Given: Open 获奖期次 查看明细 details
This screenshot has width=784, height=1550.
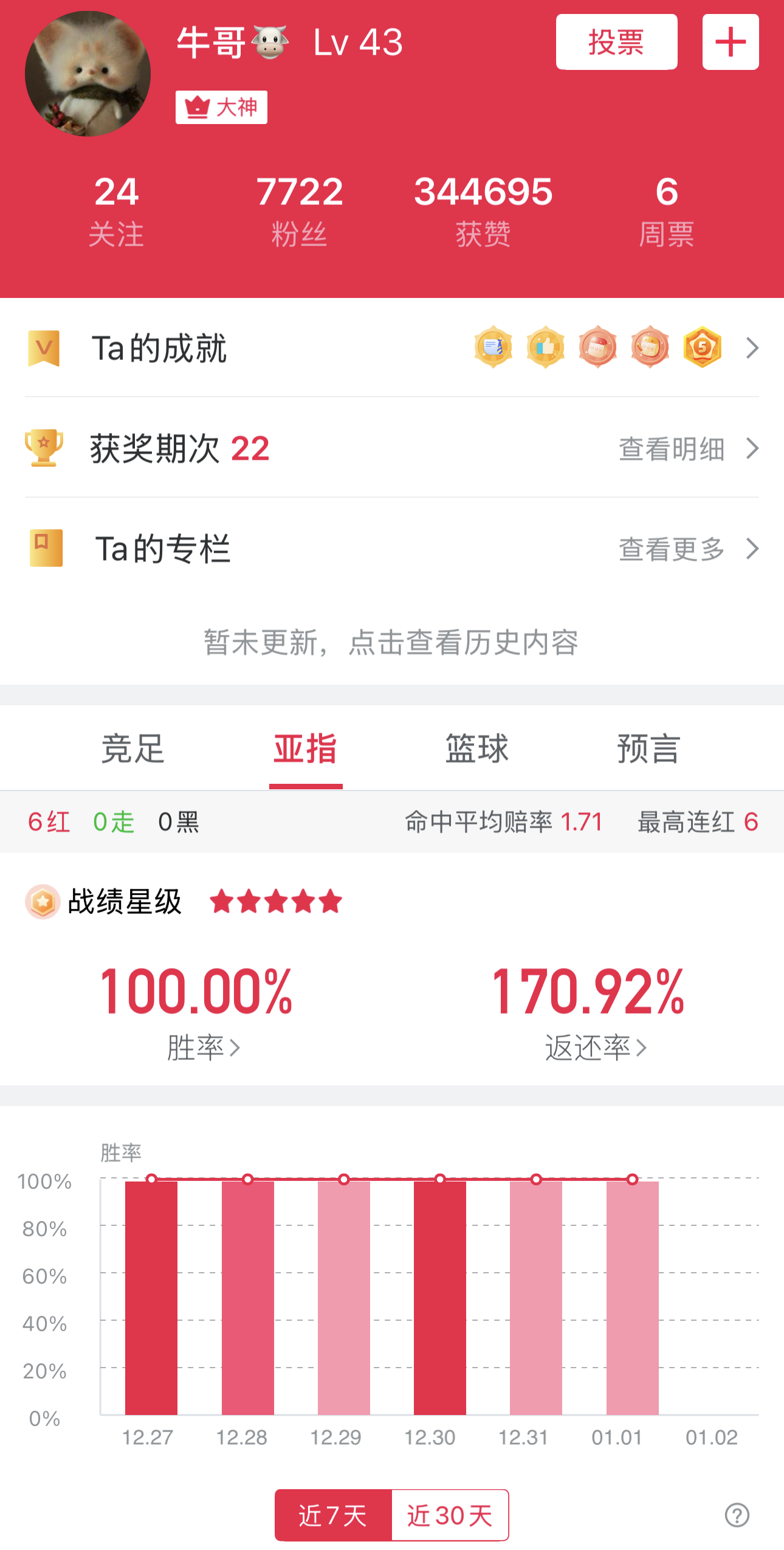Looking at the screenshot, I should coord(686,449).
